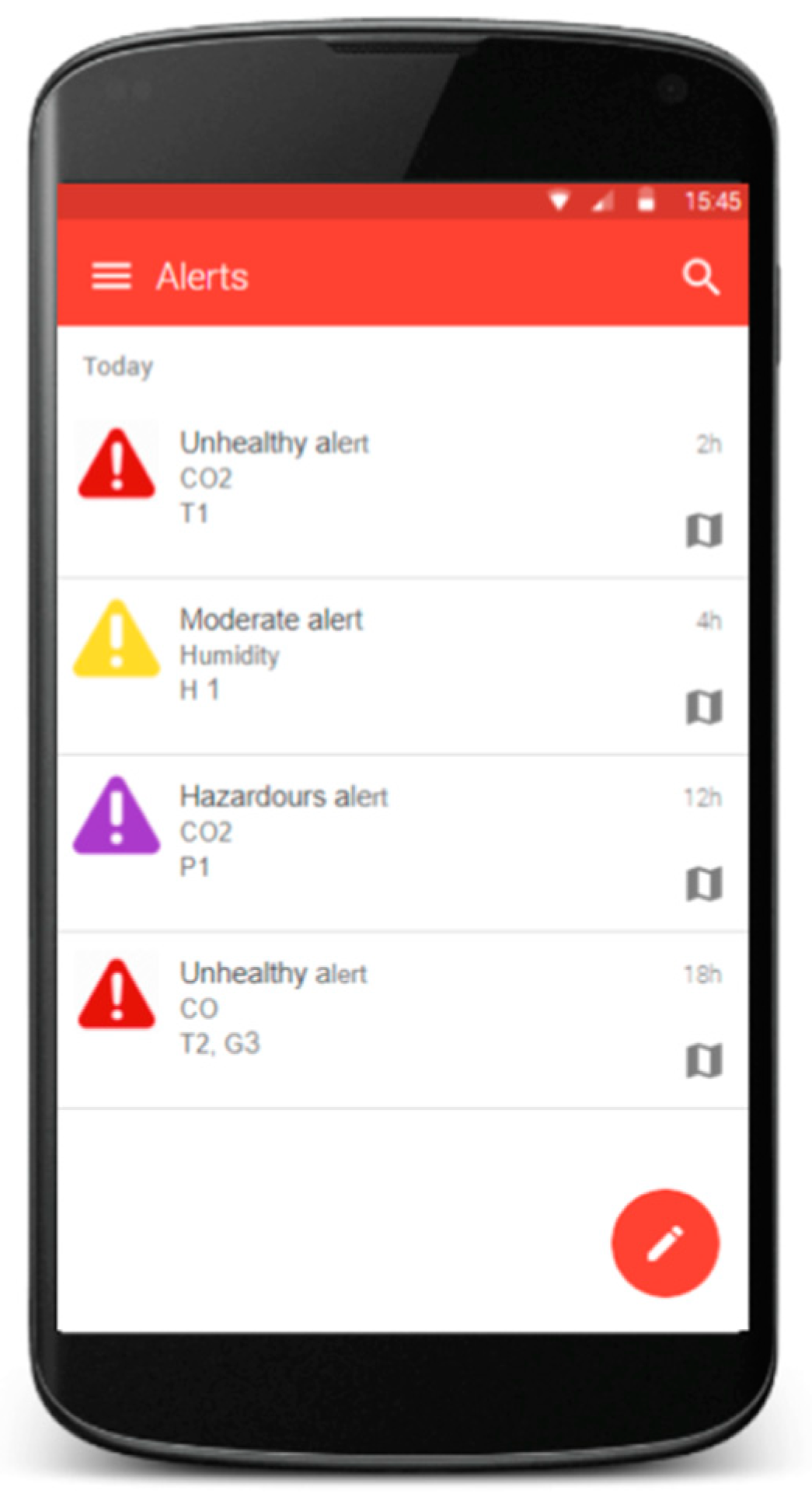This screenshot has height=1504, width=812.
Task: Search alerts with the magnifier icon
Action: pos(700,277)
